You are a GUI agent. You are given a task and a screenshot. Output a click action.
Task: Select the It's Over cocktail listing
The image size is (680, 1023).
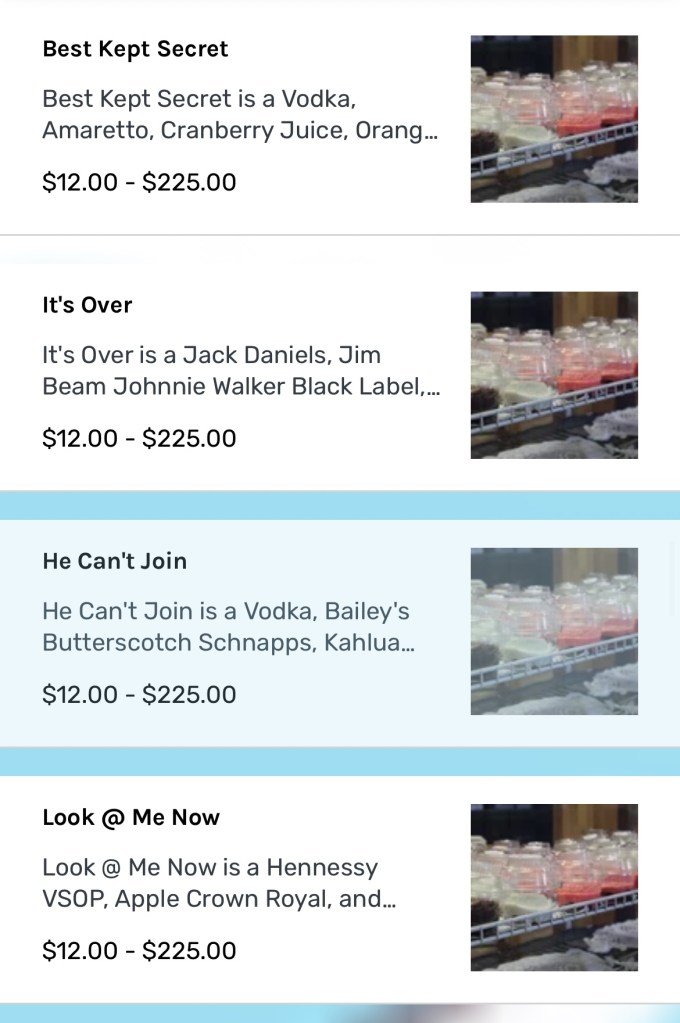[x=240, y=372]
